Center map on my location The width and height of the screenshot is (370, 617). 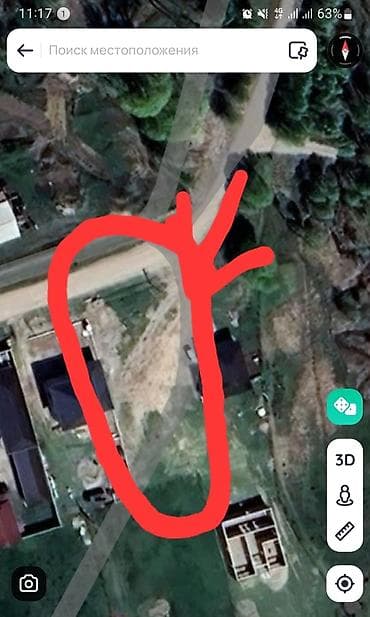[345, 584]
